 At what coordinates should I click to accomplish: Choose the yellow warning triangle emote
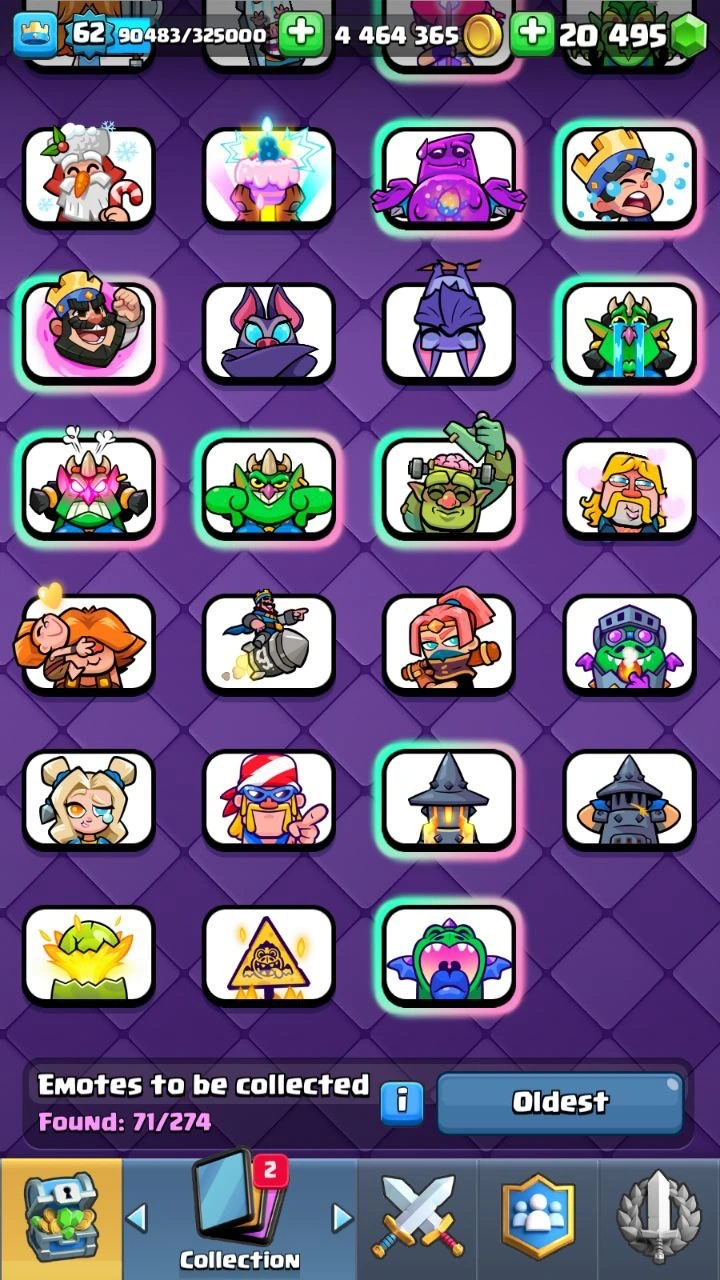click(x=268, y=955)
